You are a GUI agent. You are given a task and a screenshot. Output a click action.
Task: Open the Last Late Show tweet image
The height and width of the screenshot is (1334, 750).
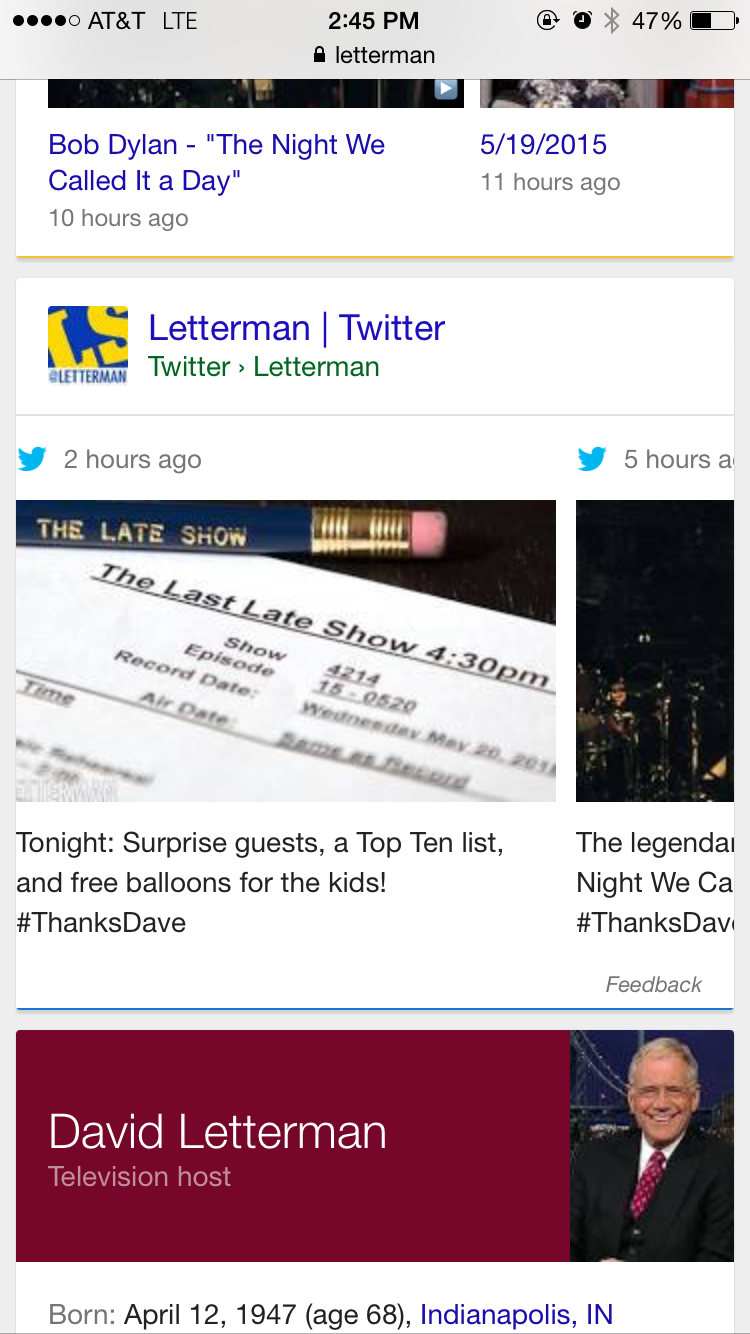286,651
